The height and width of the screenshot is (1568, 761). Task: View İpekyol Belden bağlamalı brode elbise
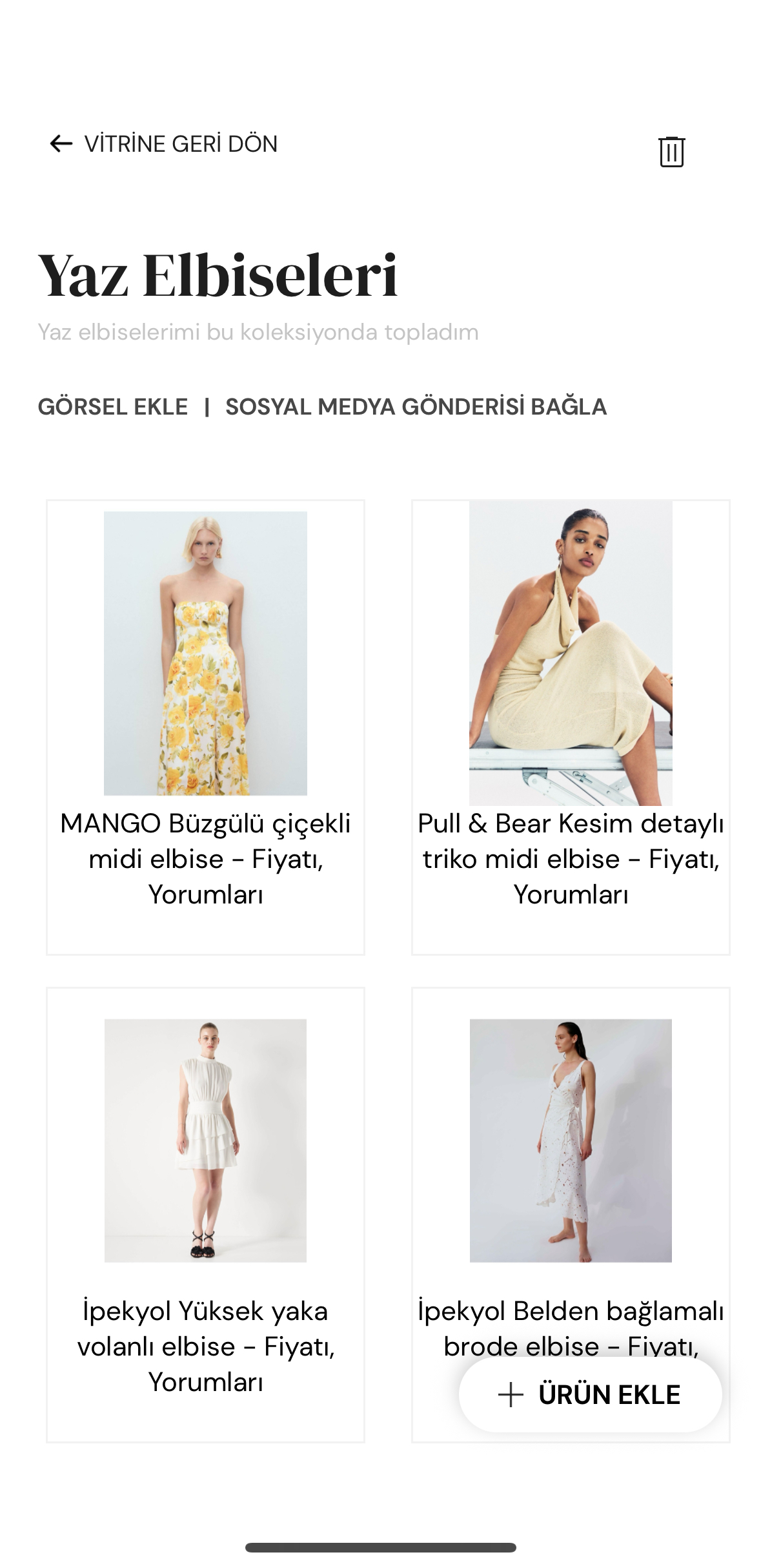571,1162
